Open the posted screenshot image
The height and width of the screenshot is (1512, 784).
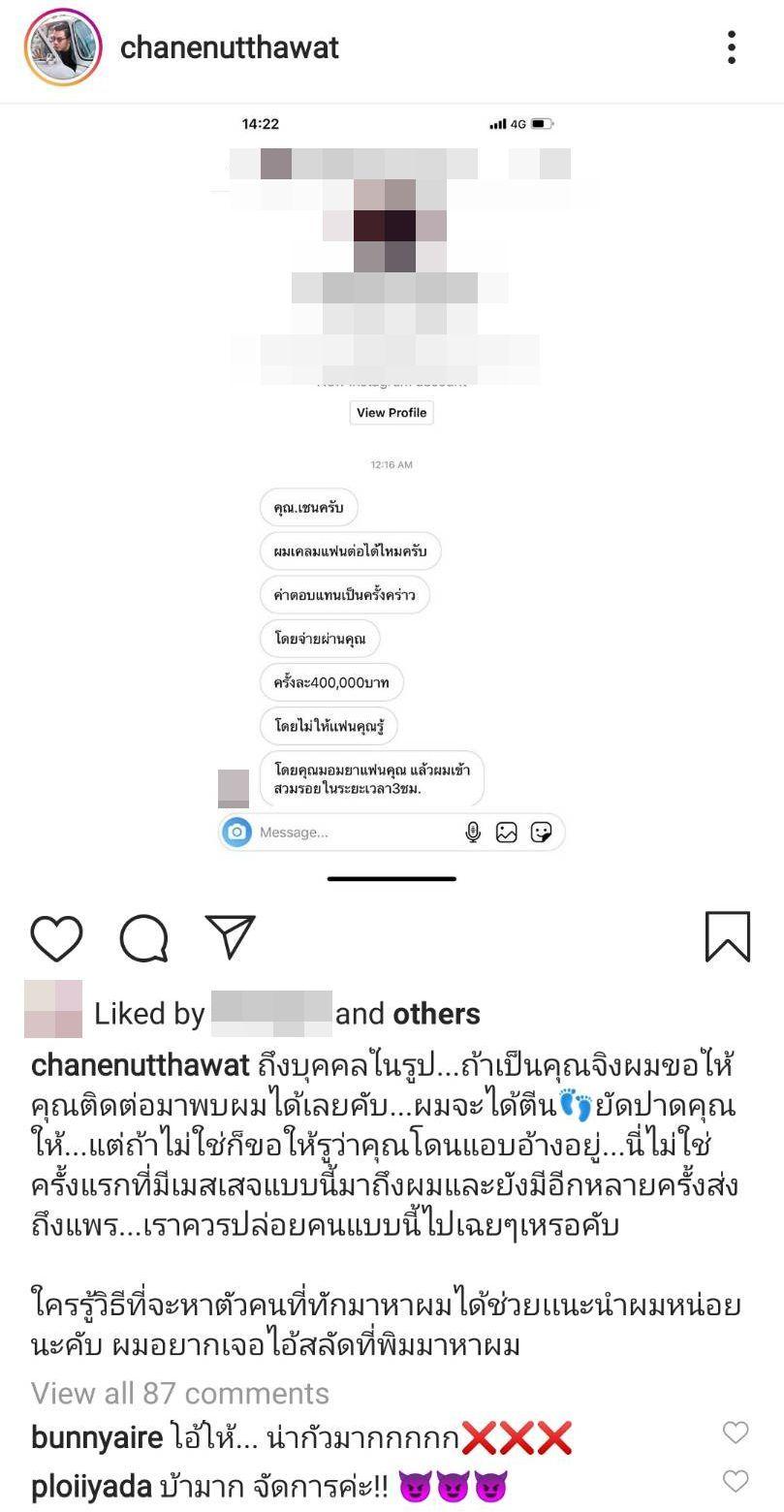(392, 485)
